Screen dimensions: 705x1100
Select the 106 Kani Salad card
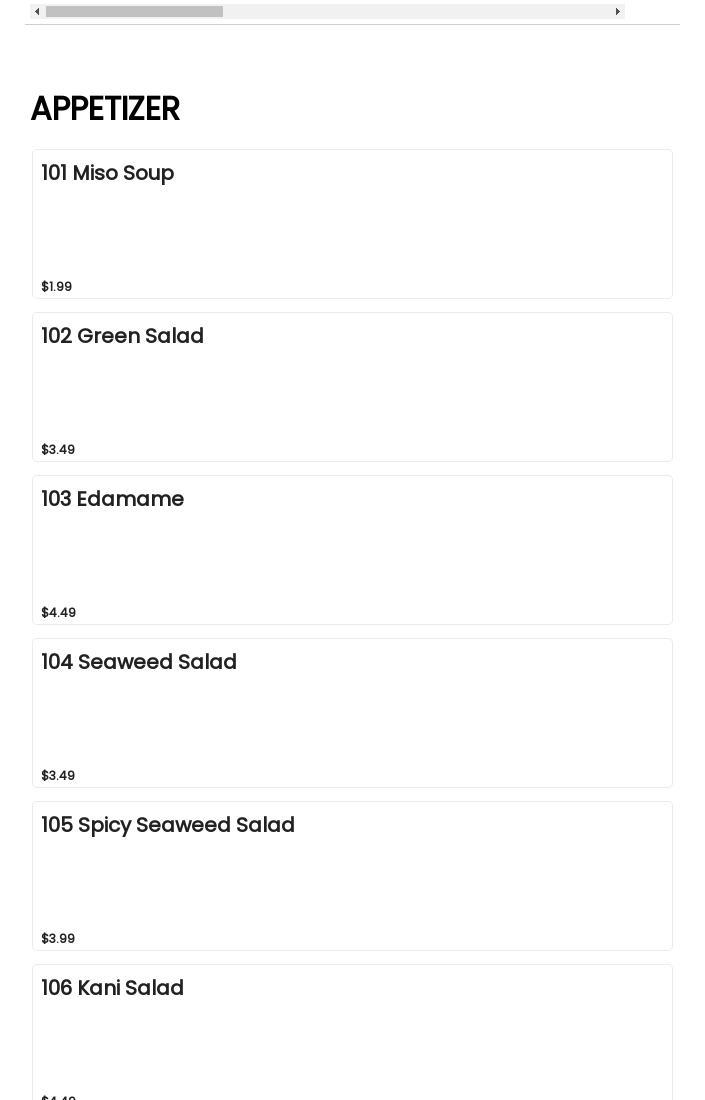point(352,1030)
